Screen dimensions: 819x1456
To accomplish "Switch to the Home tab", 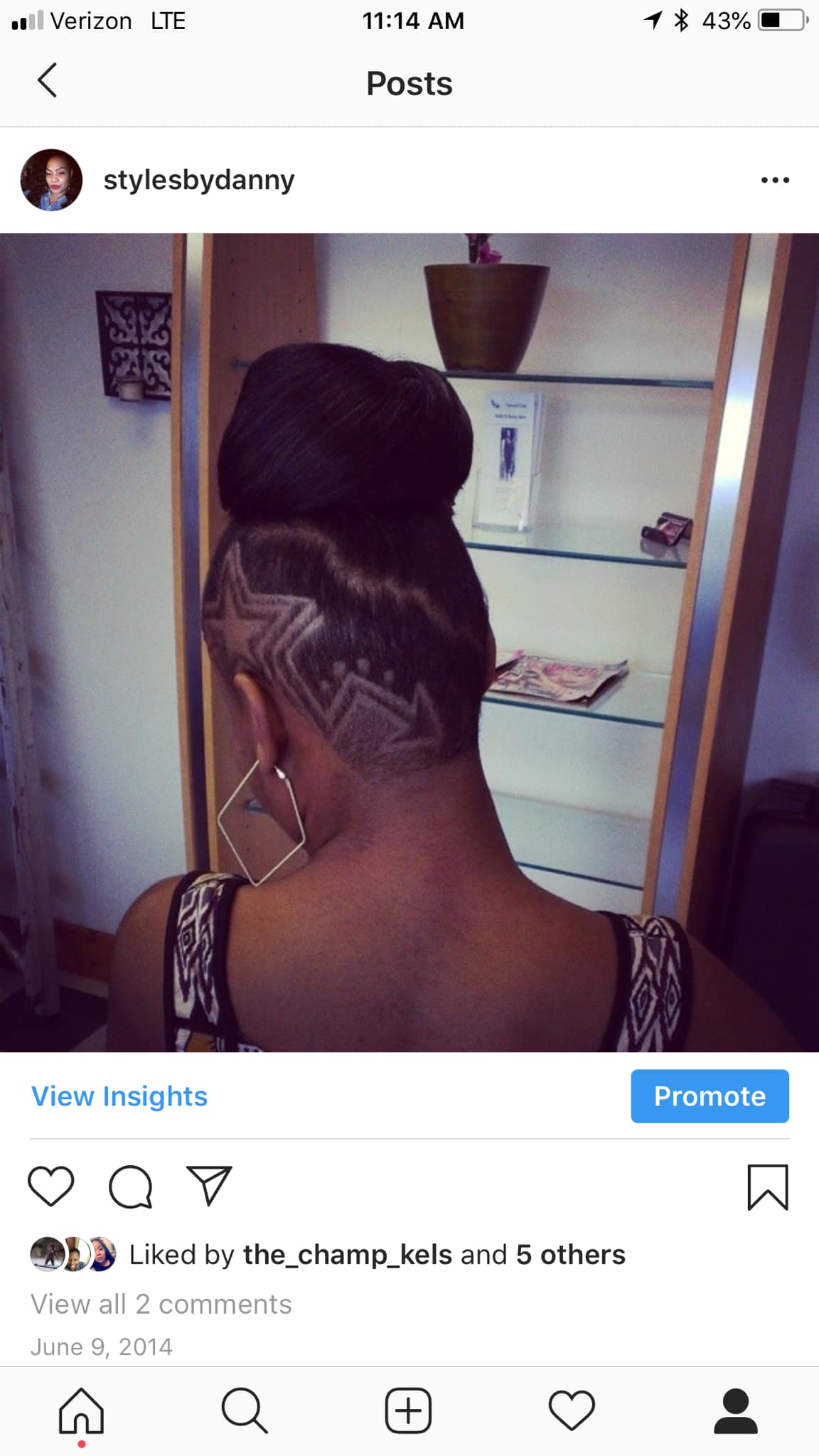I will tap(82, 1410).
